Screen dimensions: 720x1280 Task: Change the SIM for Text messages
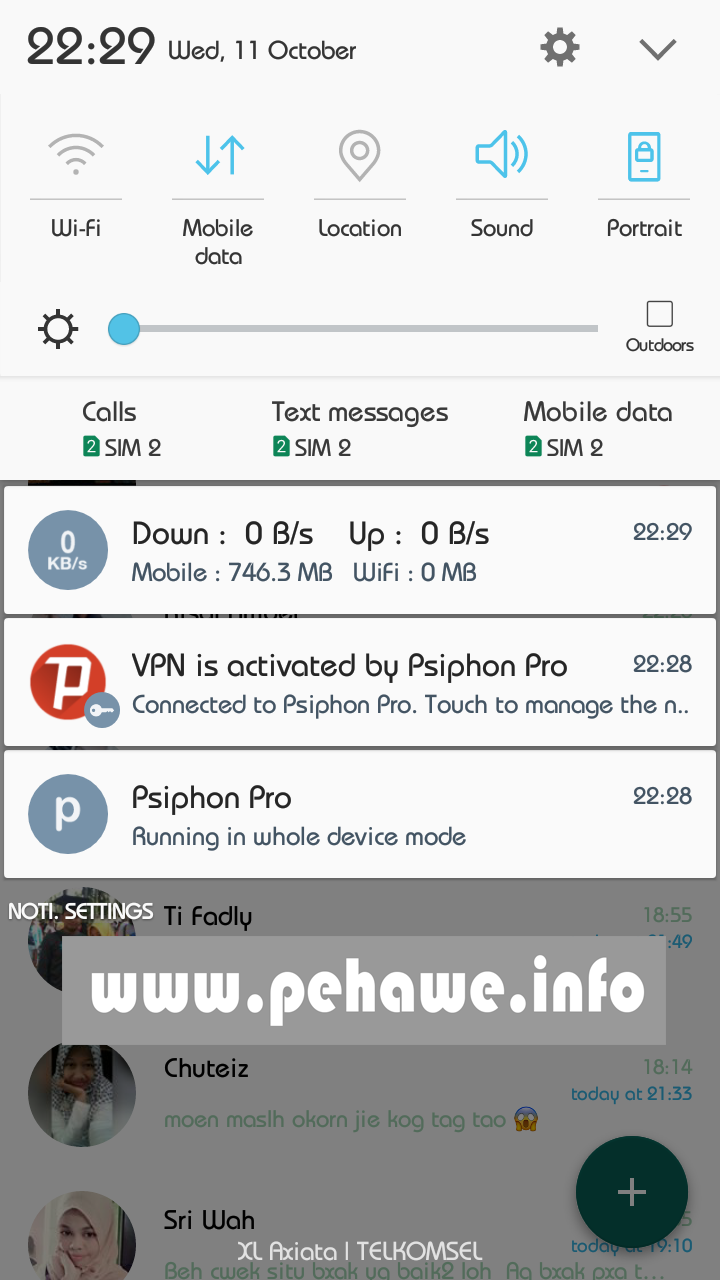359,428
